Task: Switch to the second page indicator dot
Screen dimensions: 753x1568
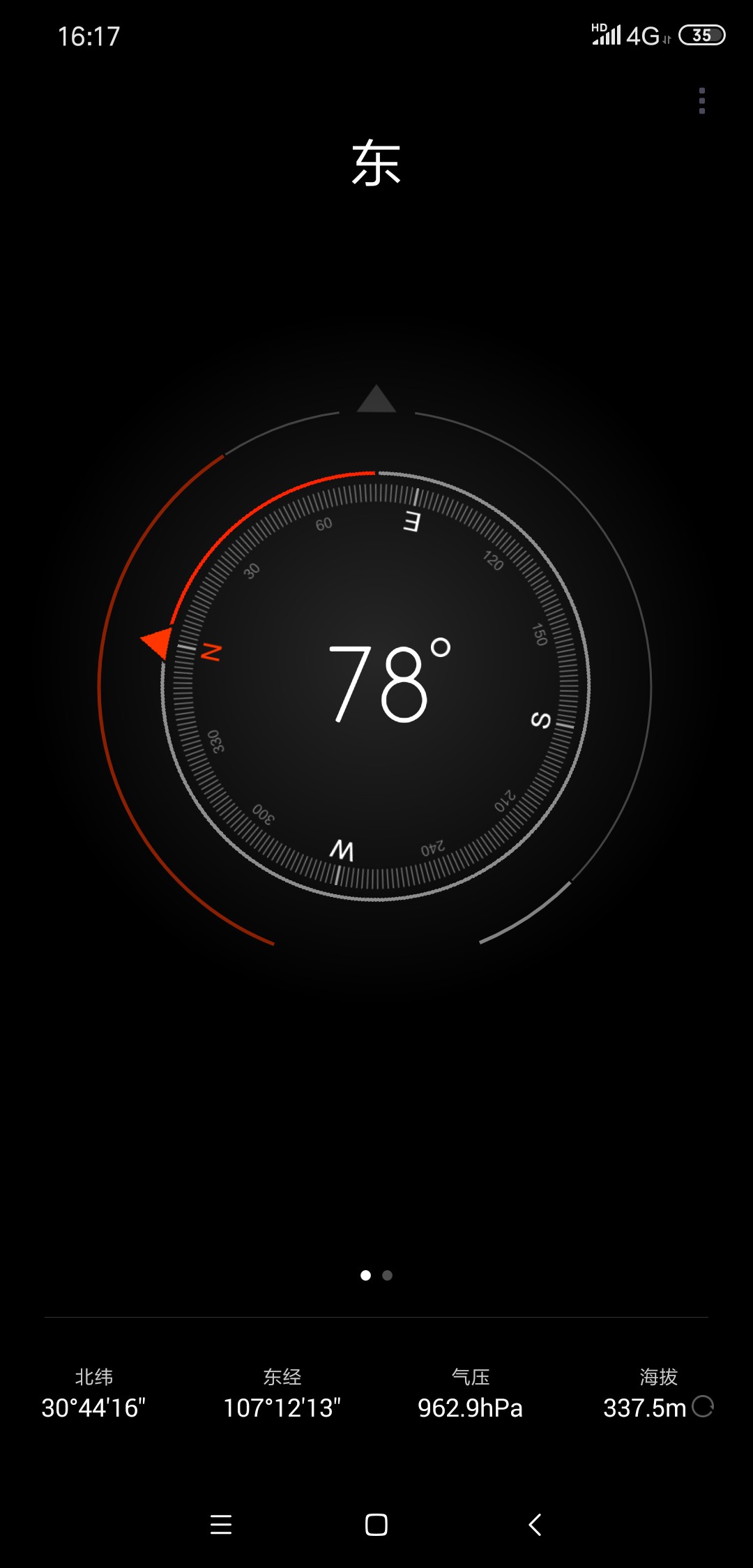Action: (x=388, y=1275)
